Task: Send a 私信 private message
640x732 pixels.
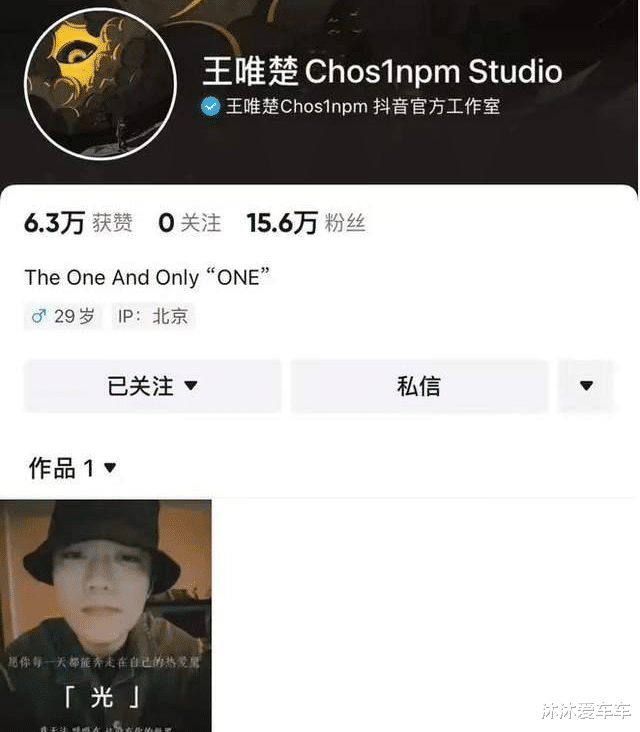Action: pyautogui.click(x=418, y=386)
